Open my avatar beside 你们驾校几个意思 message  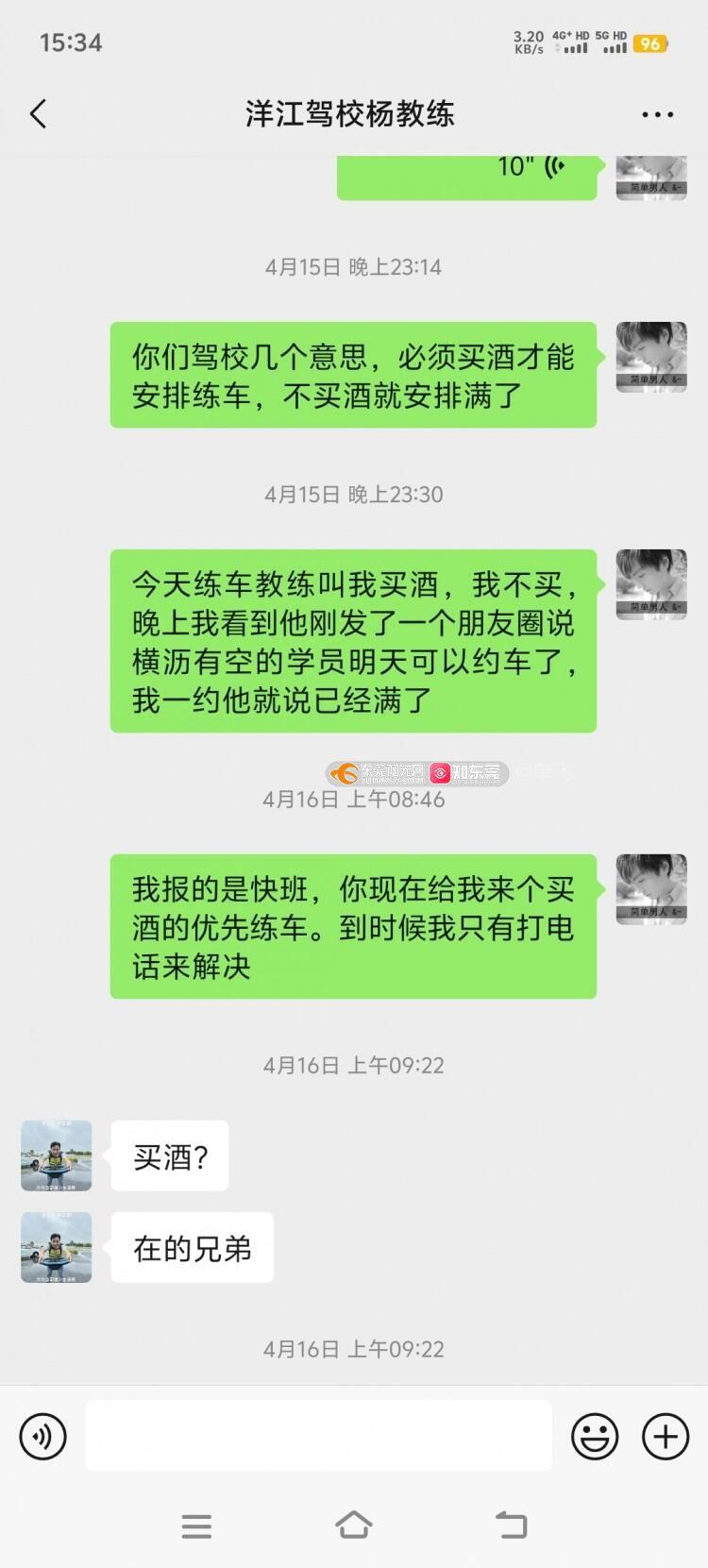click(x=651, y=357)
